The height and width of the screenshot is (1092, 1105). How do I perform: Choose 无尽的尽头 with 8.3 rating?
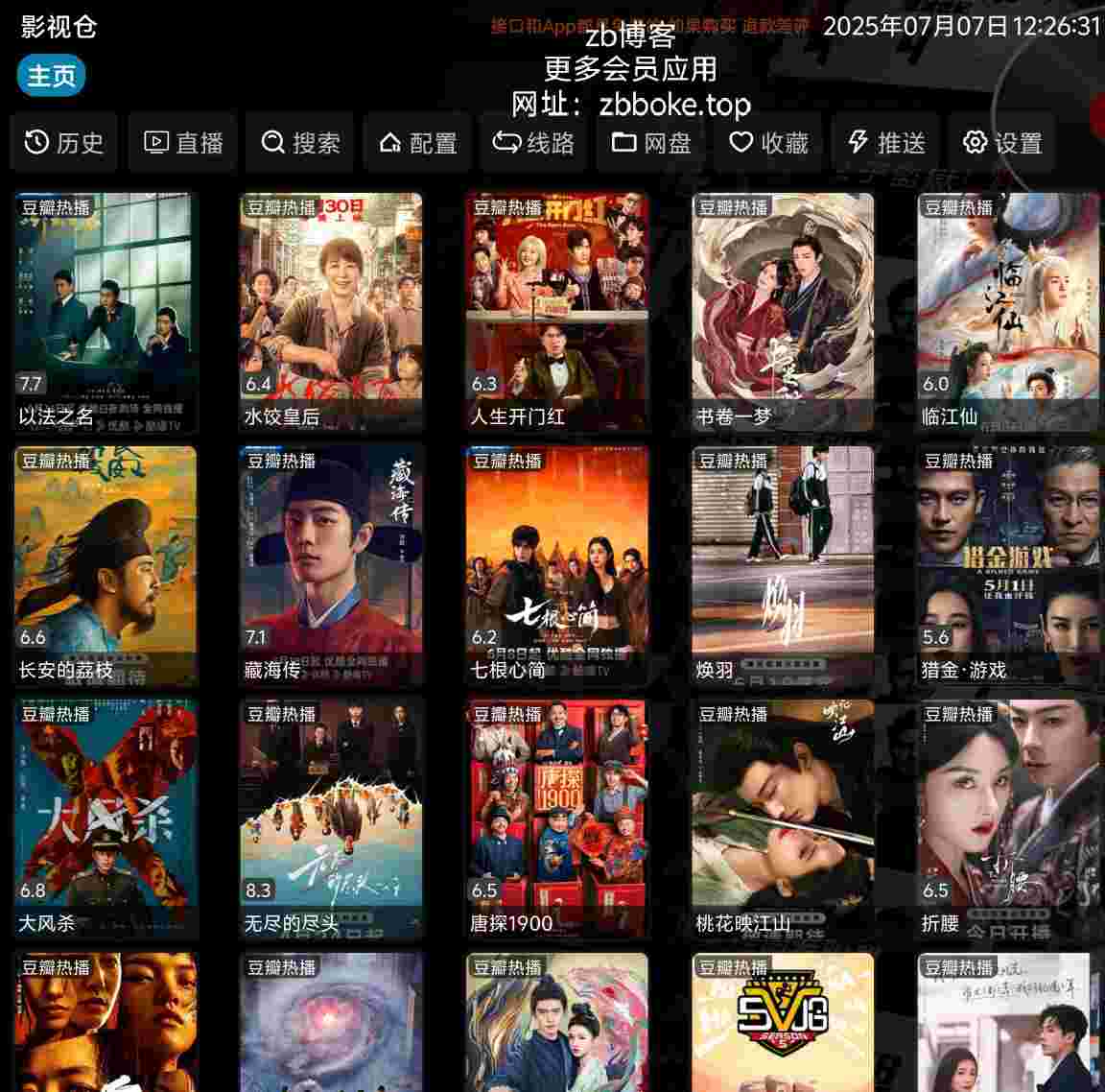331,819
